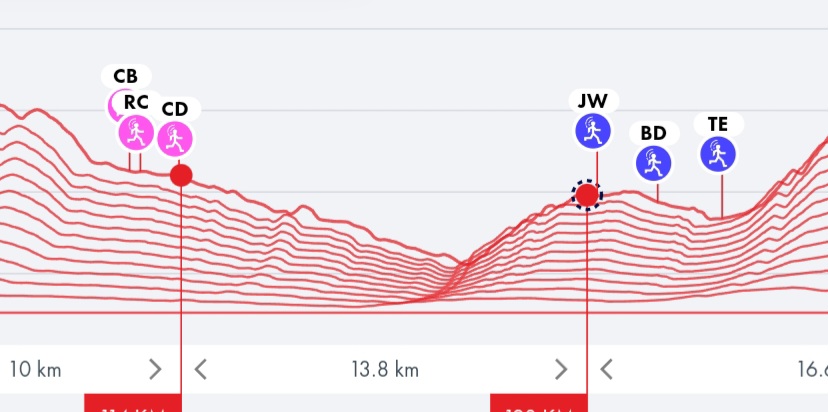This screenshot has width=828, height=412.
Task: View runner BD on the elevation profile
Action: coord(655,161)
